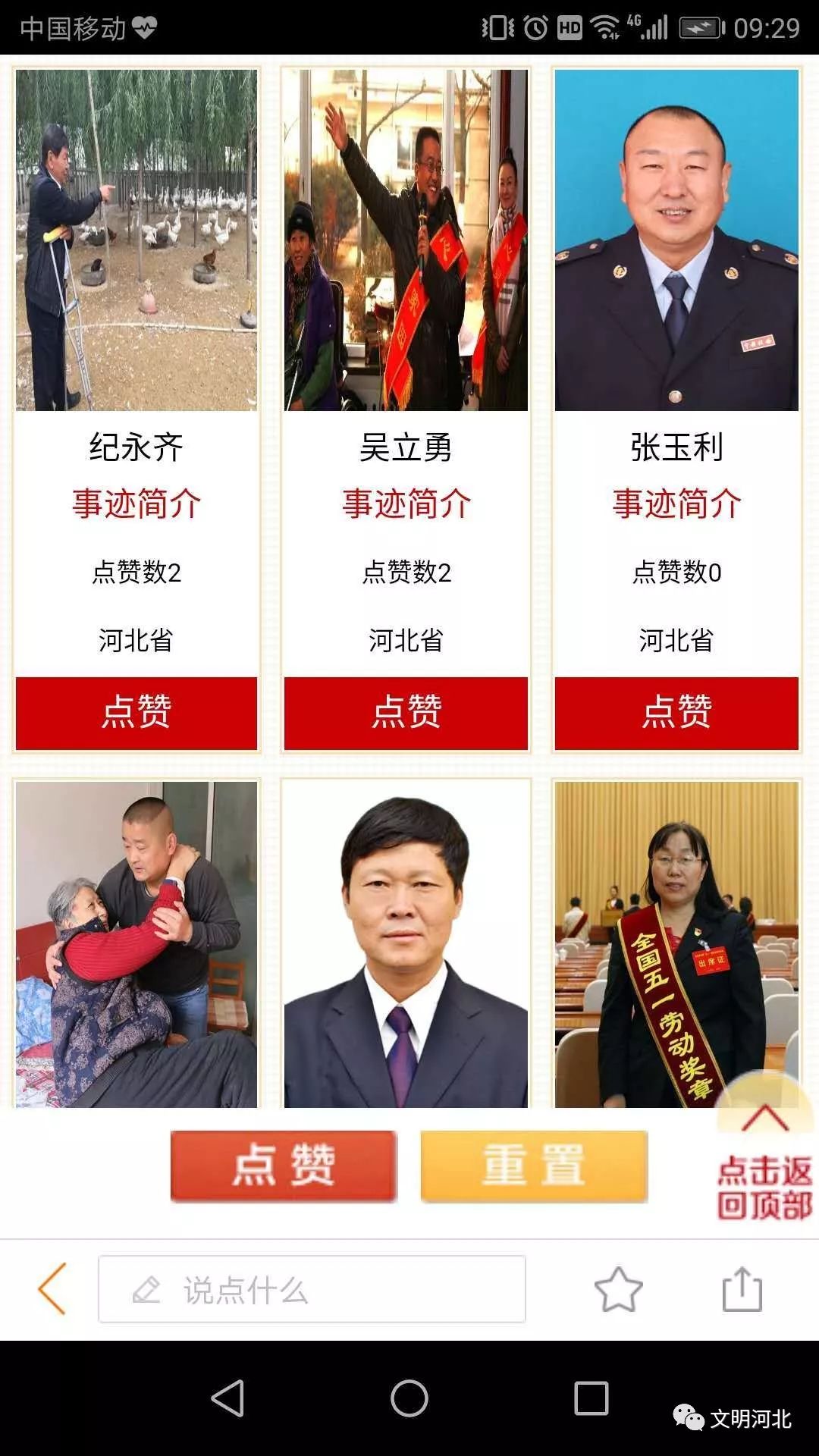Favorite this page with the star icon
Viewport: 819px width, 1456px height.
(618, 1289)
